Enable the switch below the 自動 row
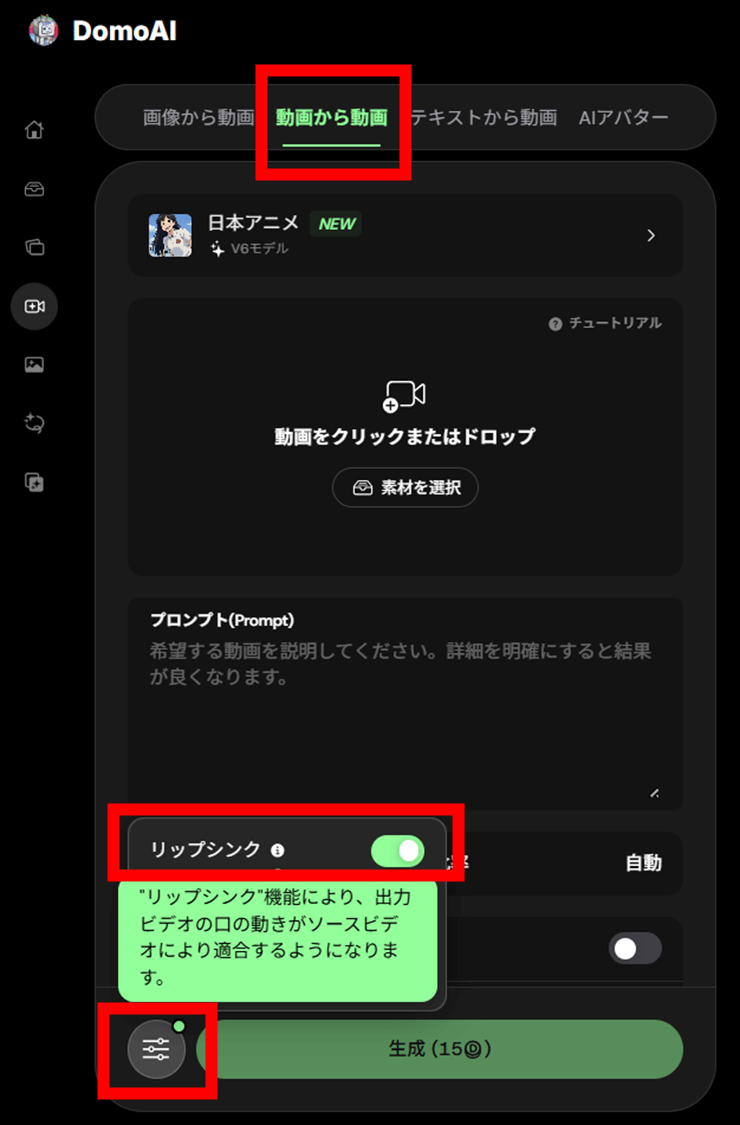 click(x=635, y=948)
